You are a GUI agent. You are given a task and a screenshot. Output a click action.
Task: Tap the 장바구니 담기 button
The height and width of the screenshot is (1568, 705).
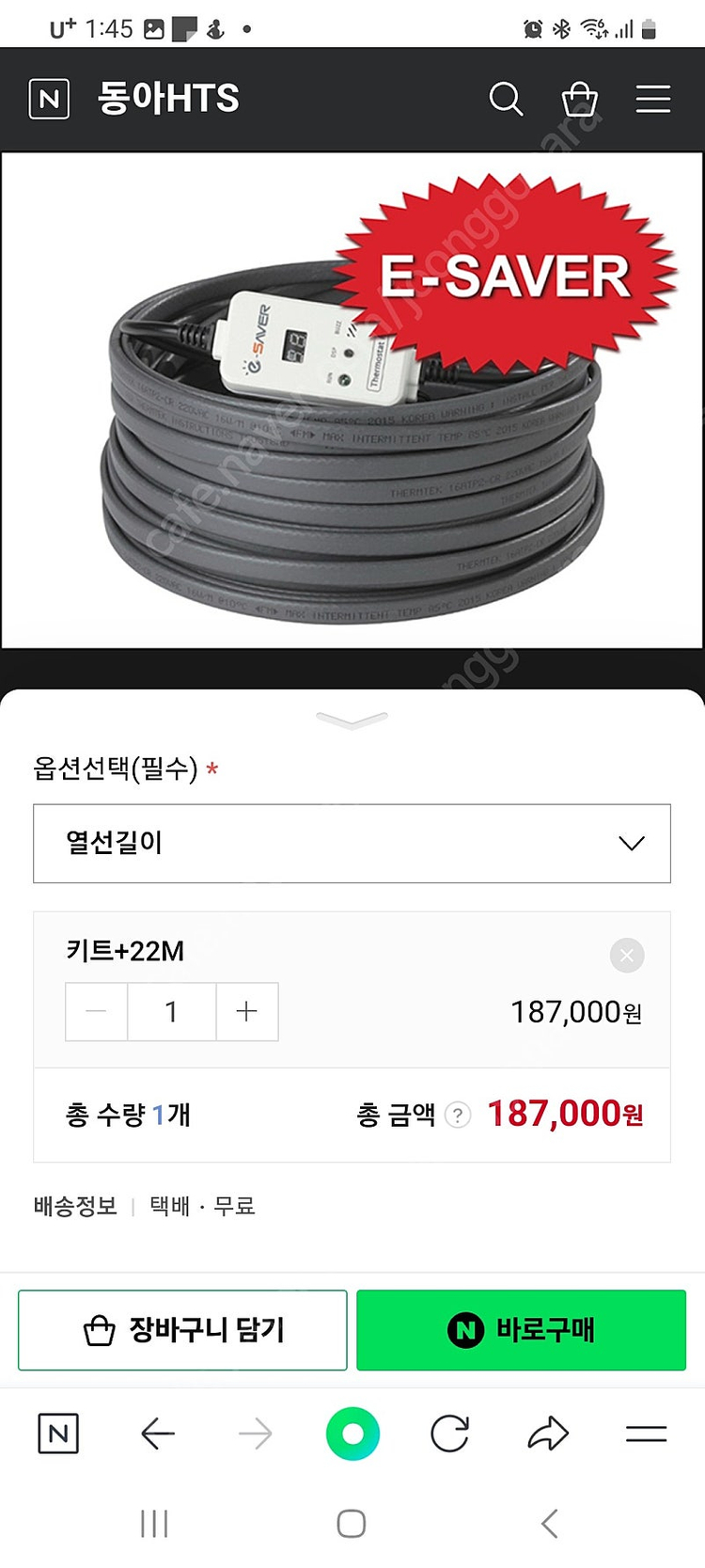click(x=181, y=1329)
